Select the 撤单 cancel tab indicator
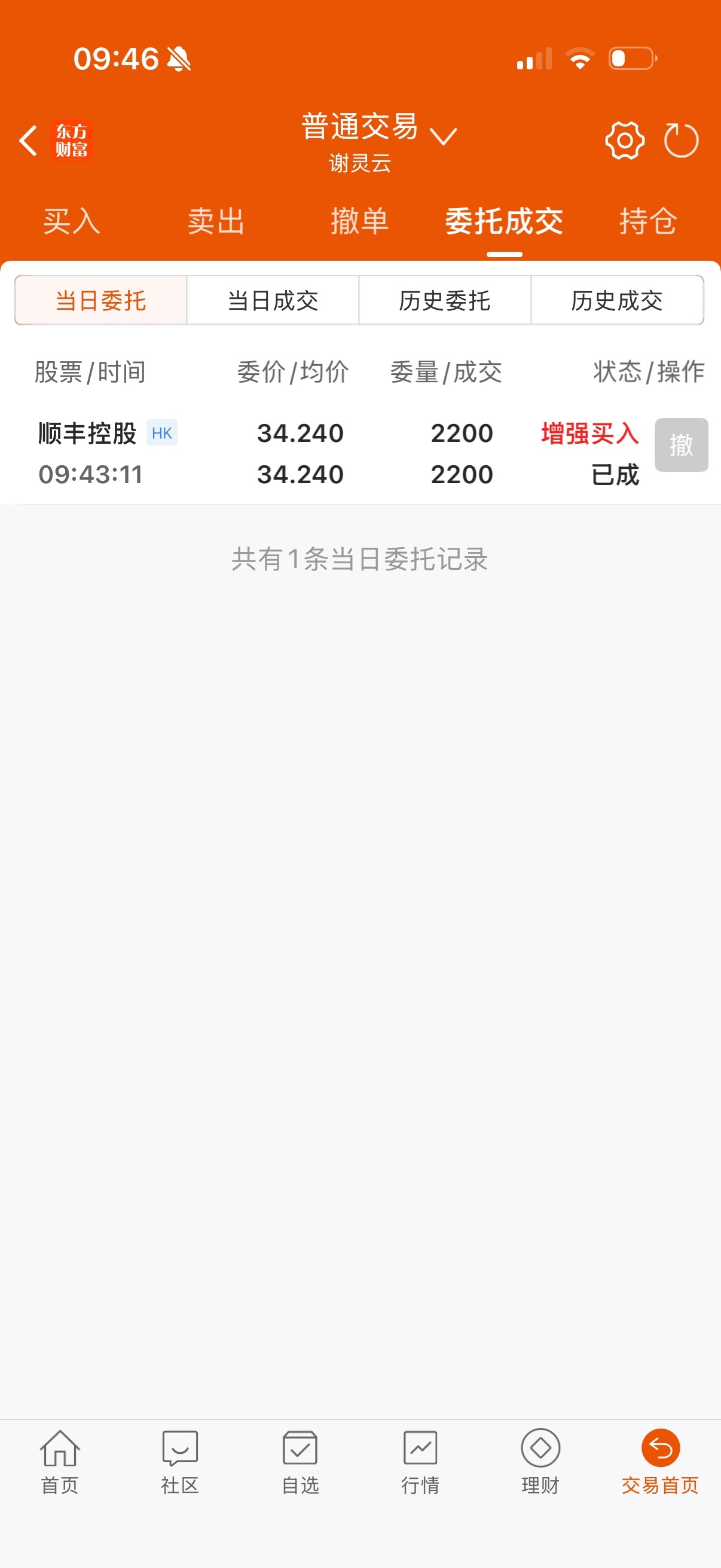721x1568 pixels. tap(359, 221)
